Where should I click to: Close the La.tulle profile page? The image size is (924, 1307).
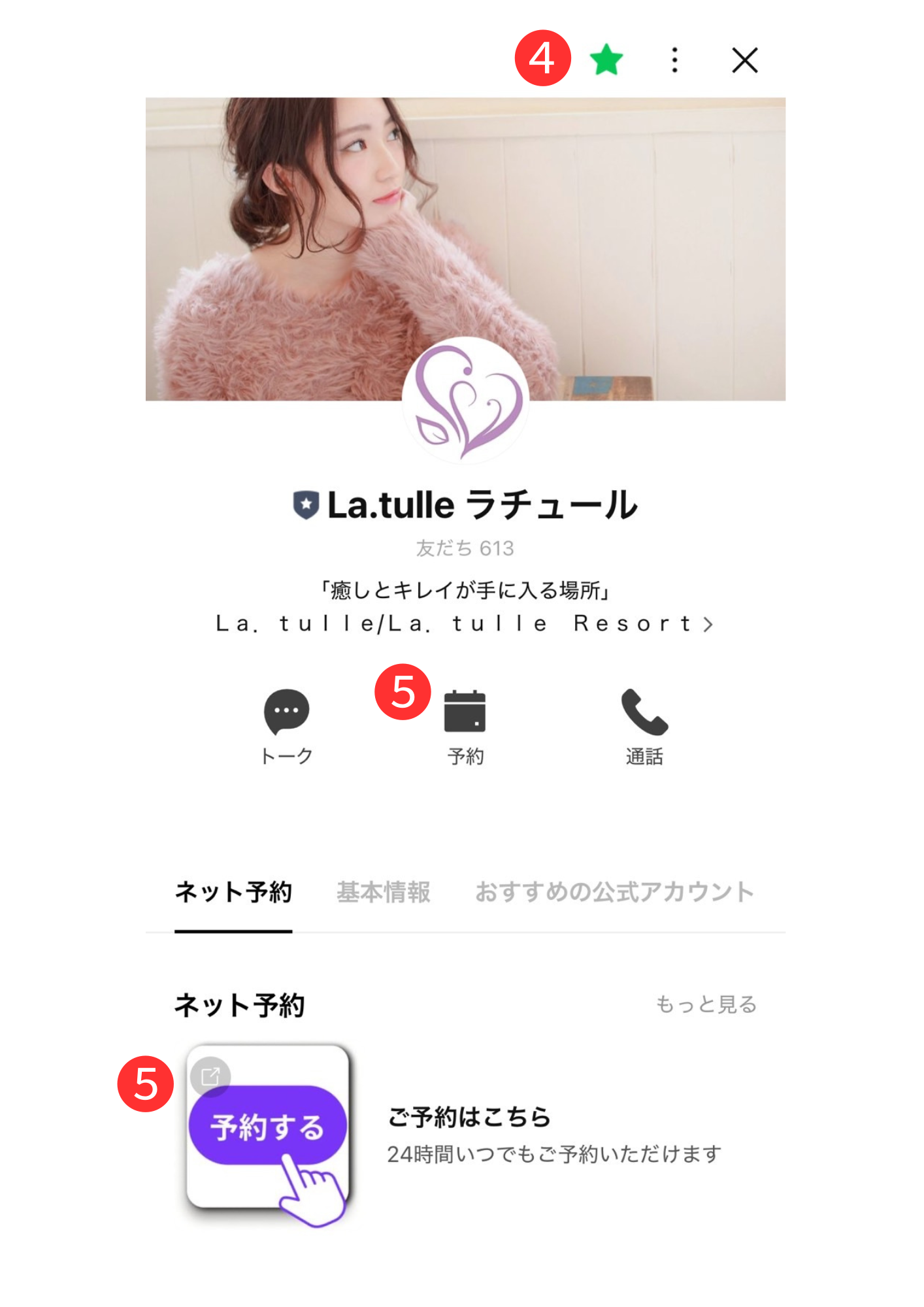(744, 60)
